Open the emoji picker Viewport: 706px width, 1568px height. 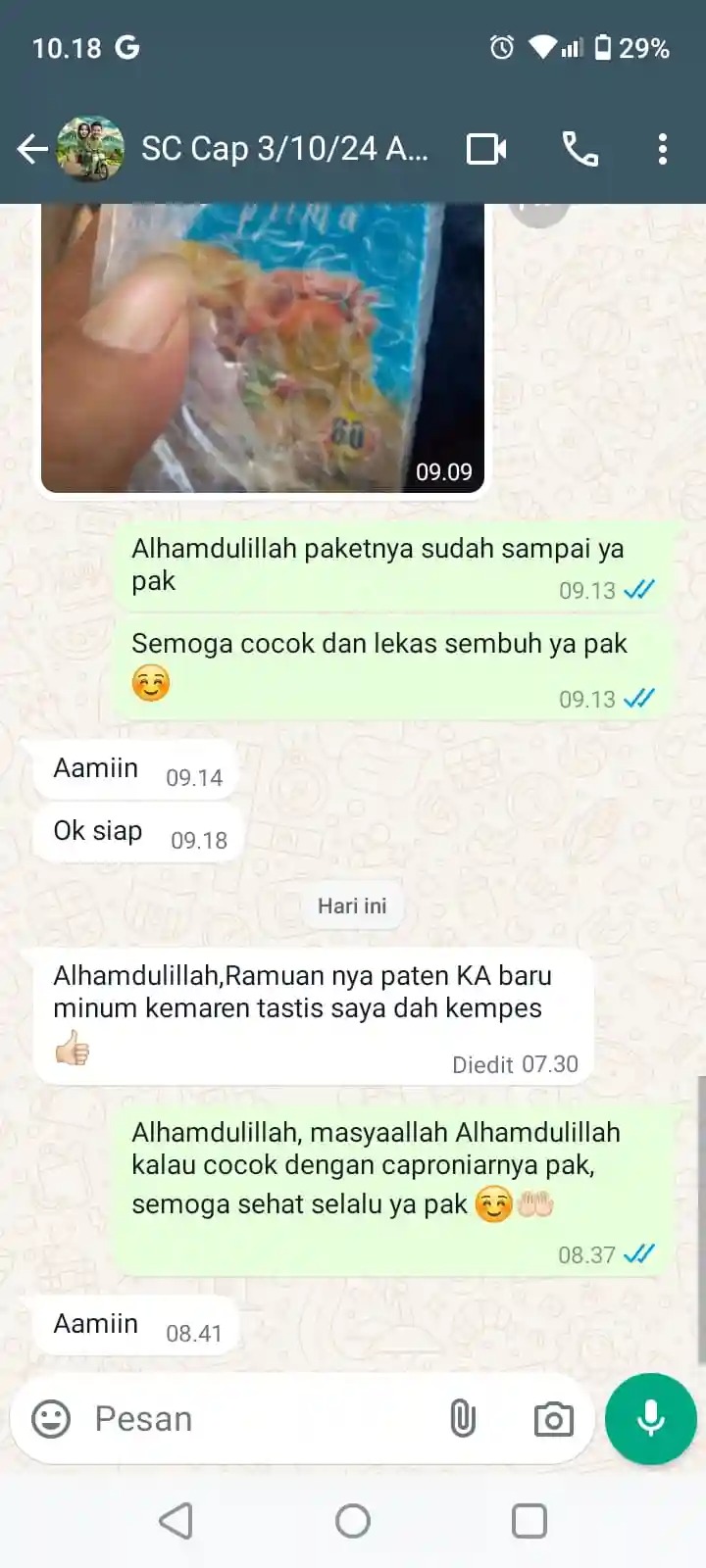(51, 1418)
